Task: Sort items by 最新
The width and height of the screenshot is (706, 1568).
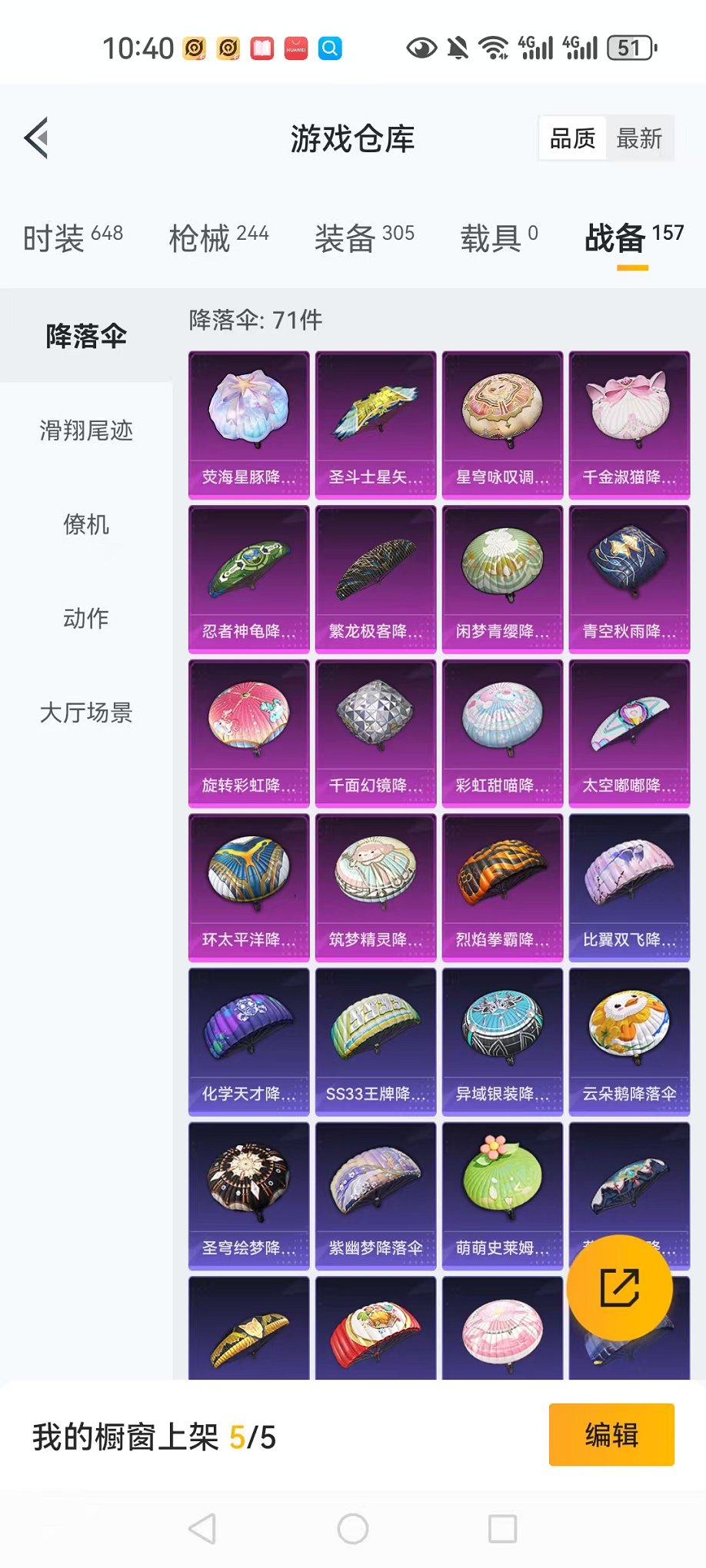Action: click(639, 139)
